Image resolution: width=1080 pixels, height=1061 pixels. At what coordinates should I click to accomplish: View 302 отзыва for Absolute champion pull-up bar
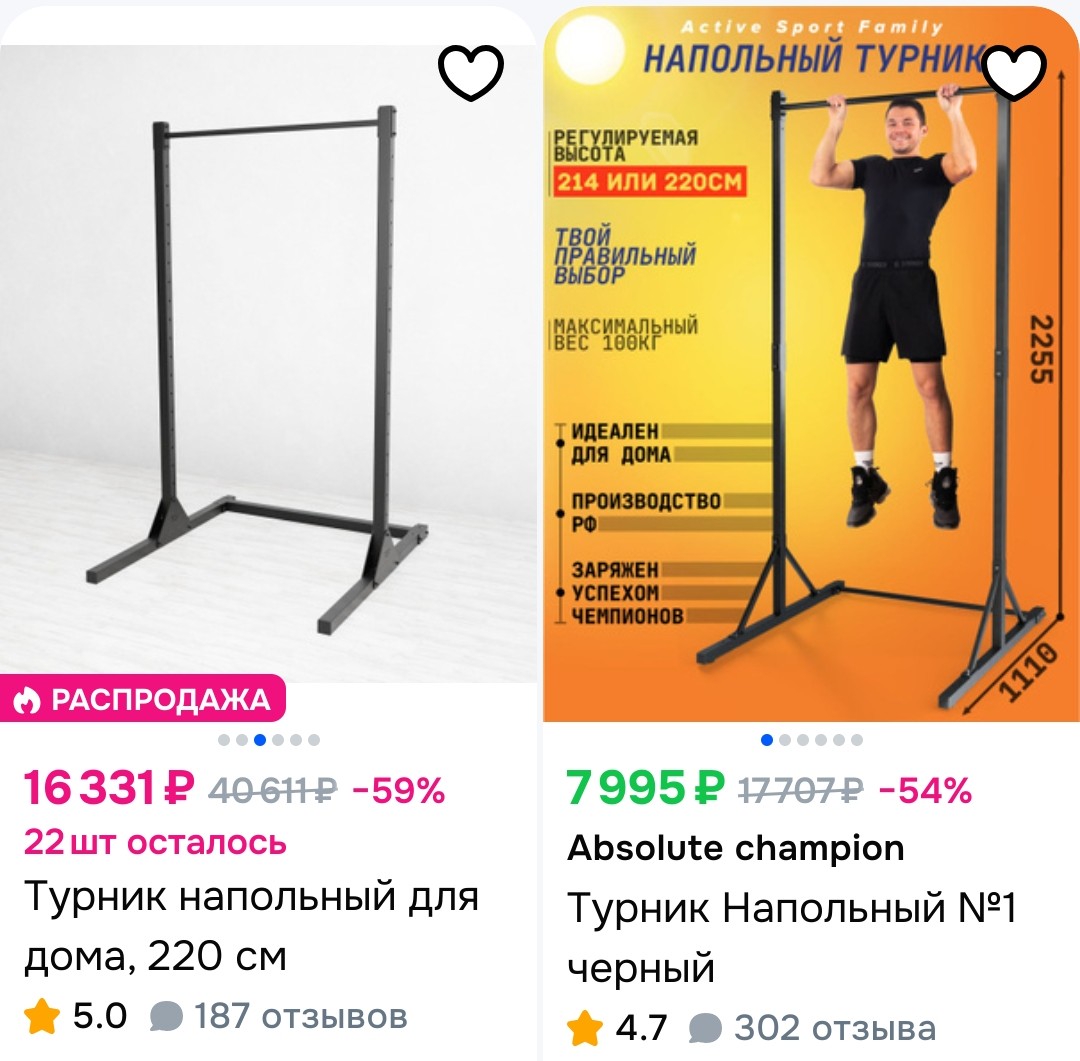[x=815, y=1027]
